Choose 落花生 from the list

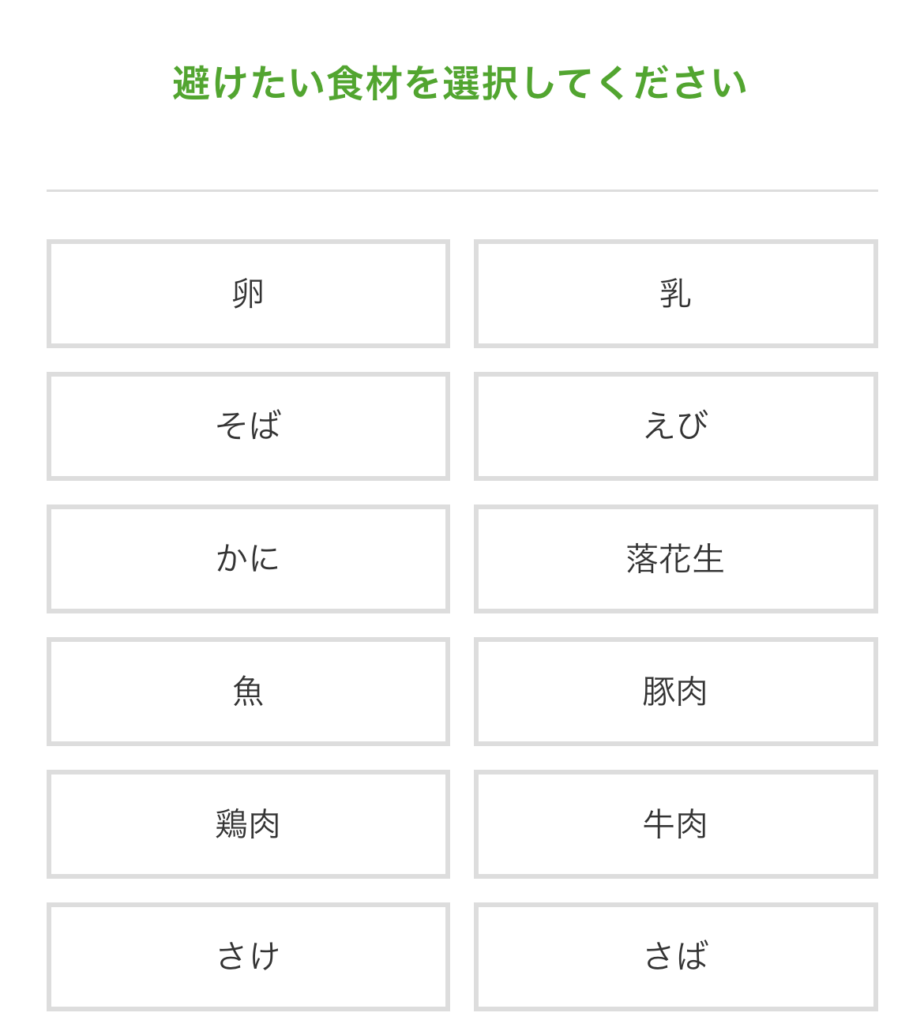click(x=675, y=559)
